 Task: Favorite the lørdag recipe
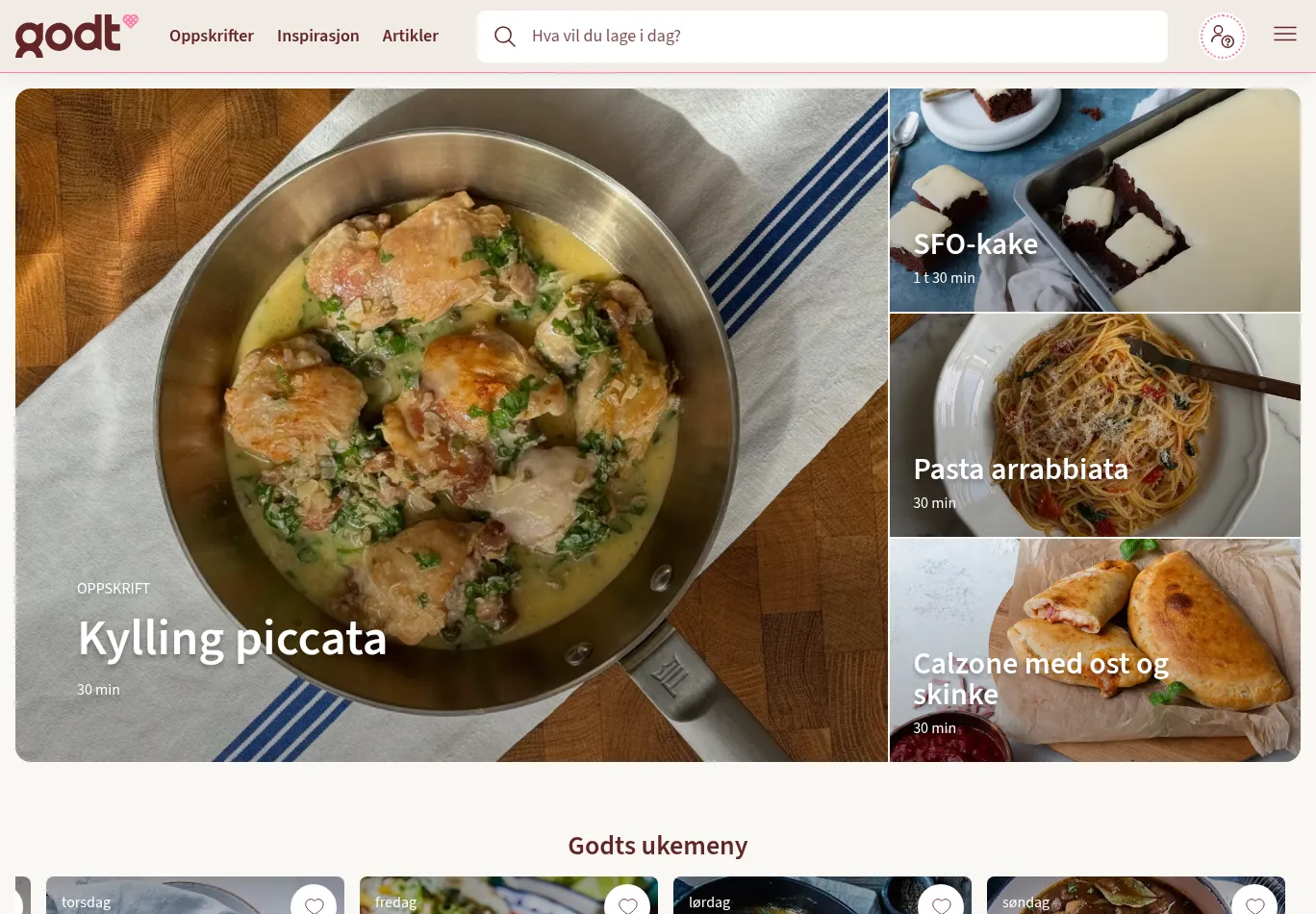(x=941, y=903)
